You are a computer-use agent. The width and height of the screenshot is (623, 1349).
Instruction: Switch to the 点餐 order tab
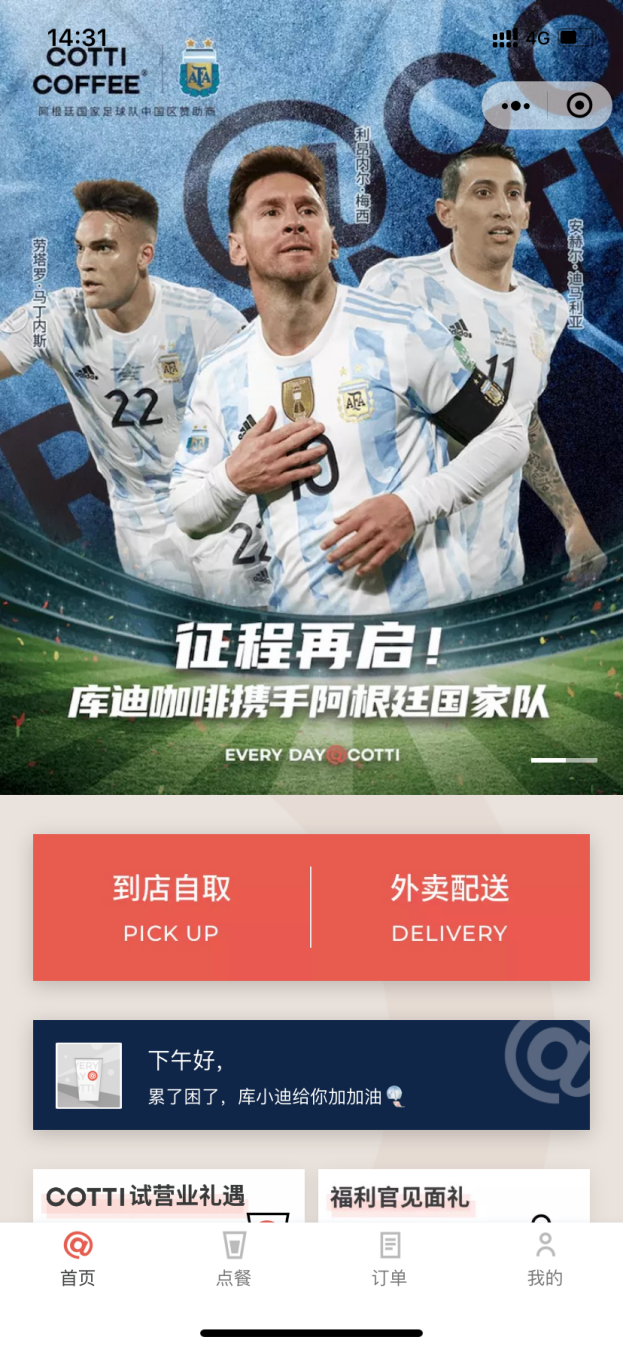[x=233, y=1259]
